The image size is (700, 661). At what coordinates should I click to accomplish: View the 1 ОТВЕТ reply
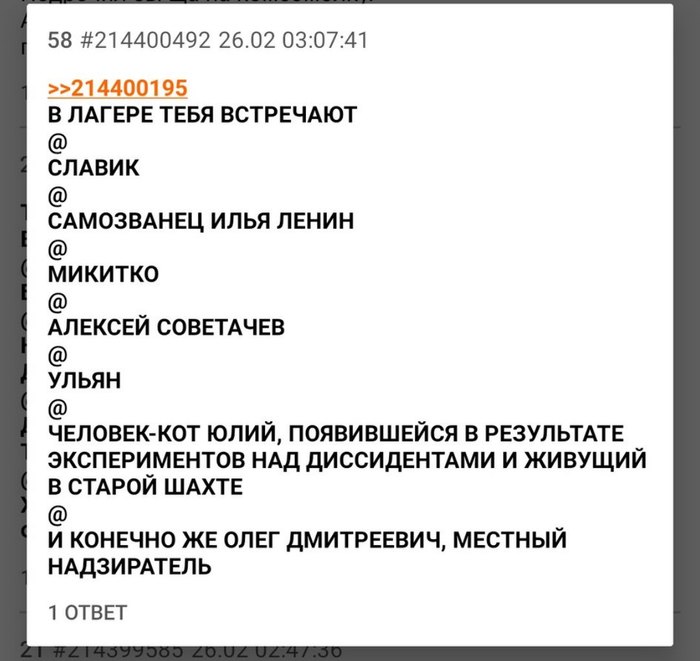[x=88, y=612]
